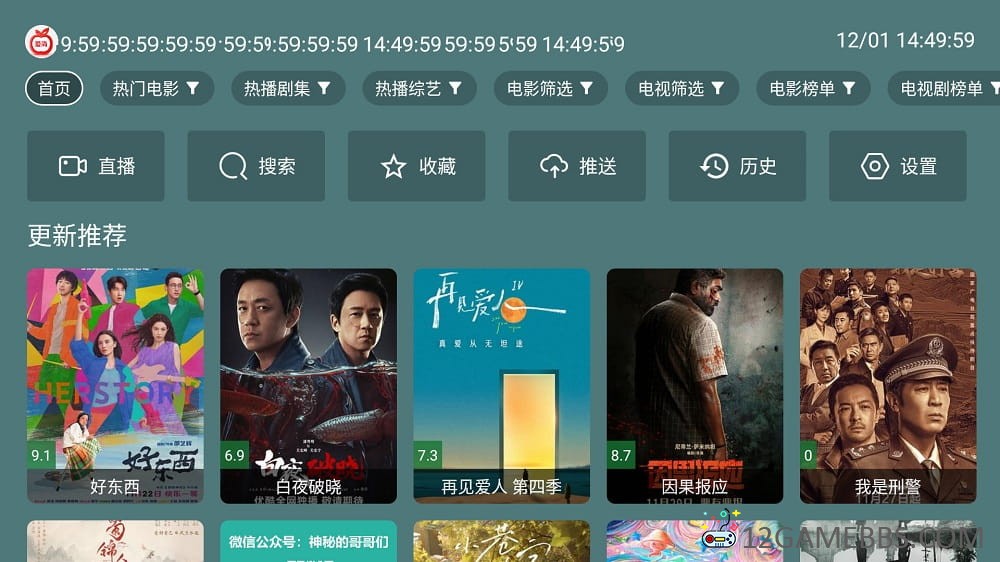Image resolution: width=1000 pixels, height=562 pixels.
Task: Open the 我是刑警 show card
Action: [887, 385]
